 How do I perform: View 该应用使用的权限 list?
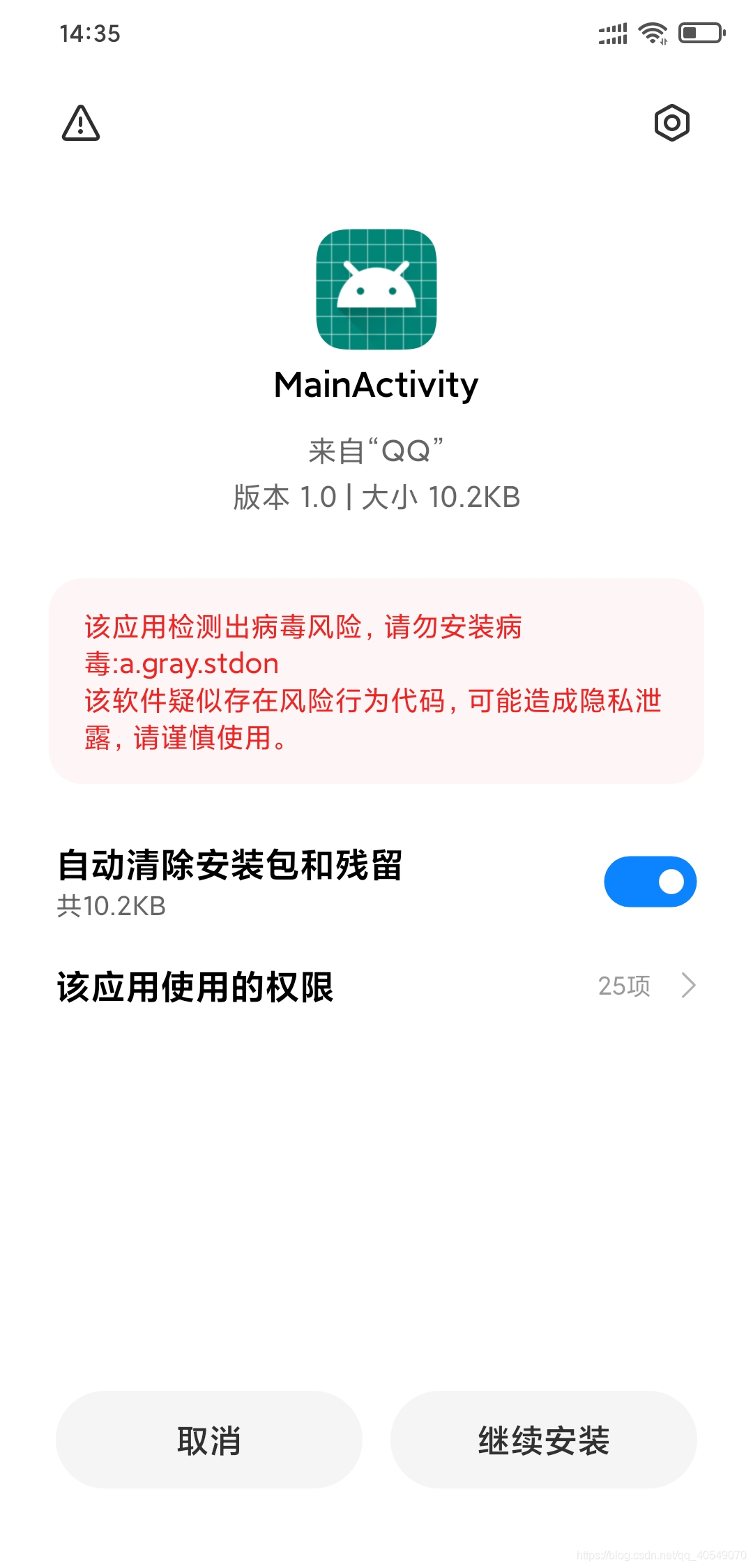tap(376, 986)
